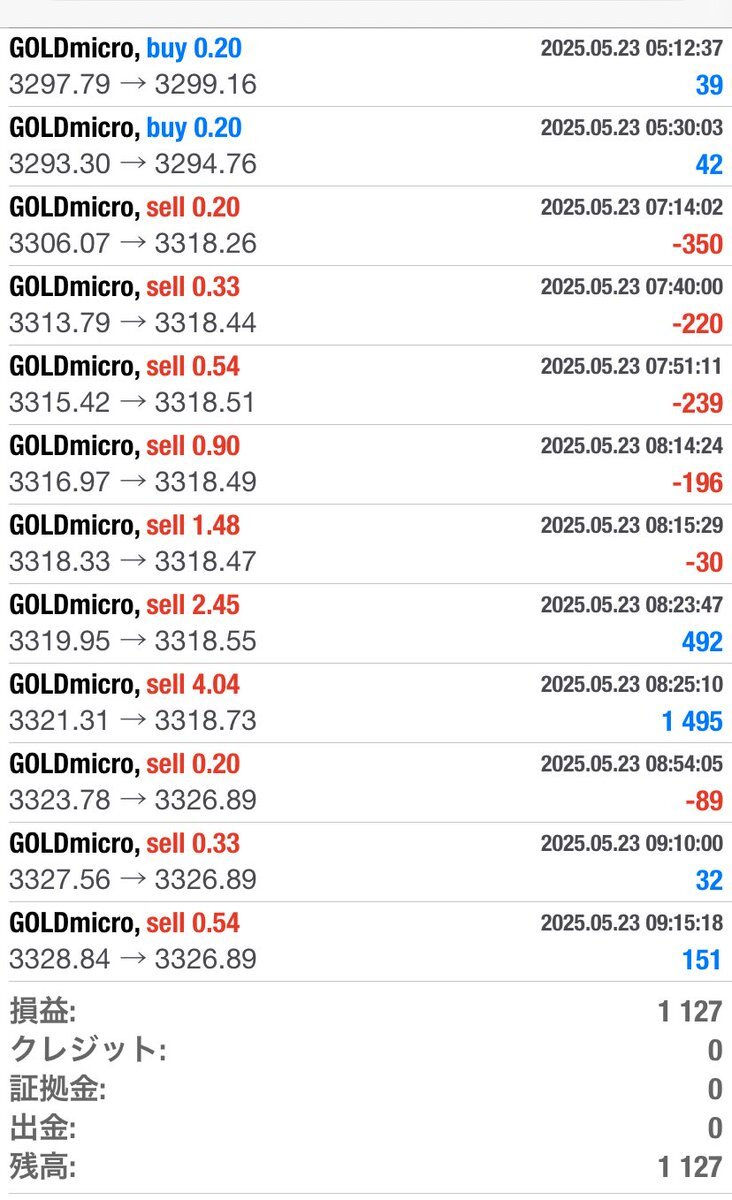Expand the buy 0.20 trade opened at 3297.79
This screenshot has height=1200, width=732.
coord(366,67)
